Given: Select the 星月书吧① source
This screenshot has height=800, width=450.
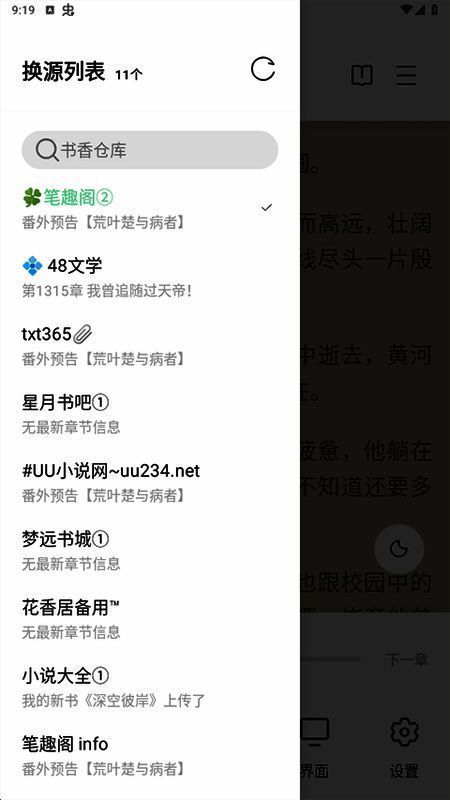Looking at the screenshot, I should click(x=150, y=414).
